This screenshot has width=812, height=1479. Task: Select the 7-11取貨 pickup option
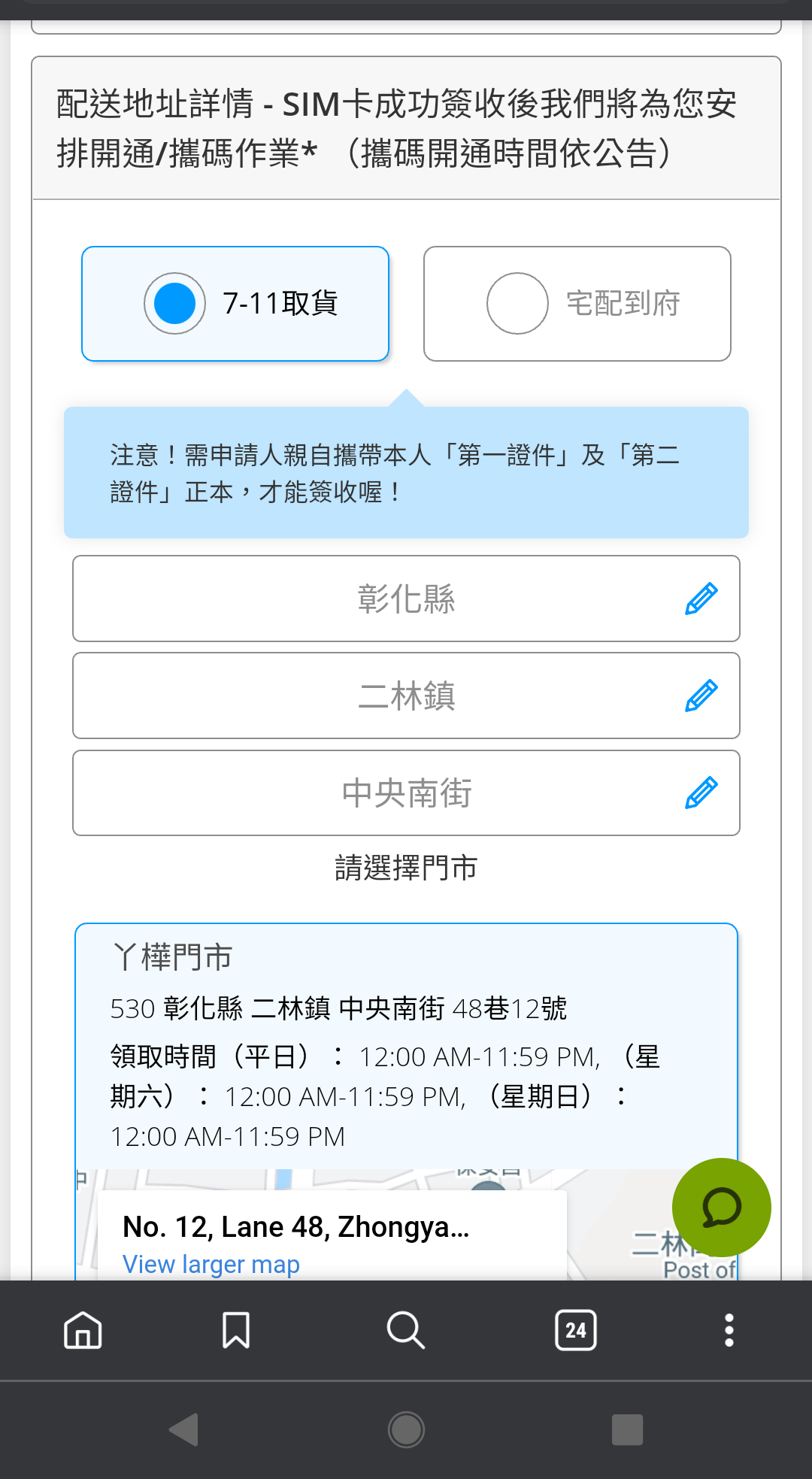pos(235,304)
